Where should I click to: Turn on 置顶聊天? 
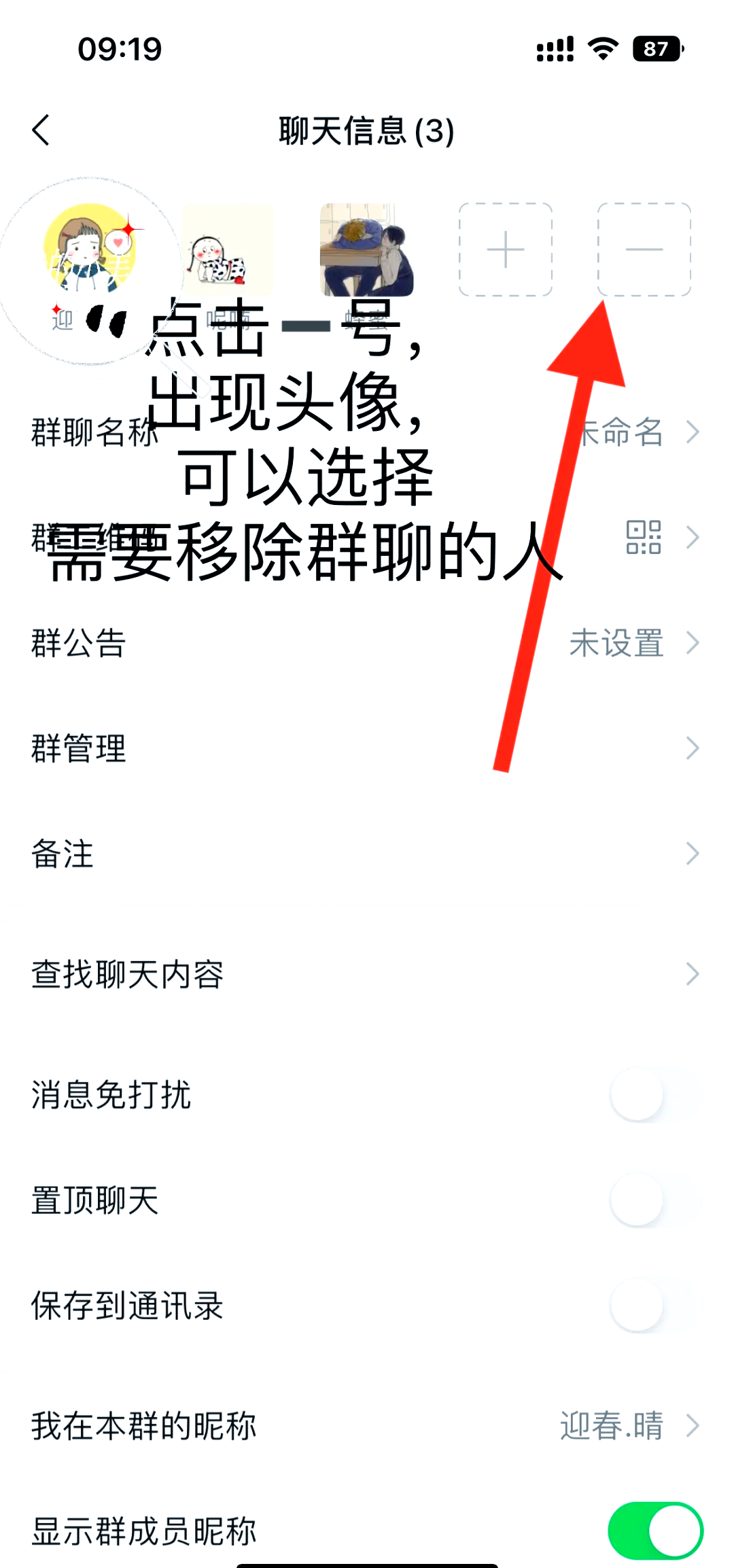point(654,1200)
